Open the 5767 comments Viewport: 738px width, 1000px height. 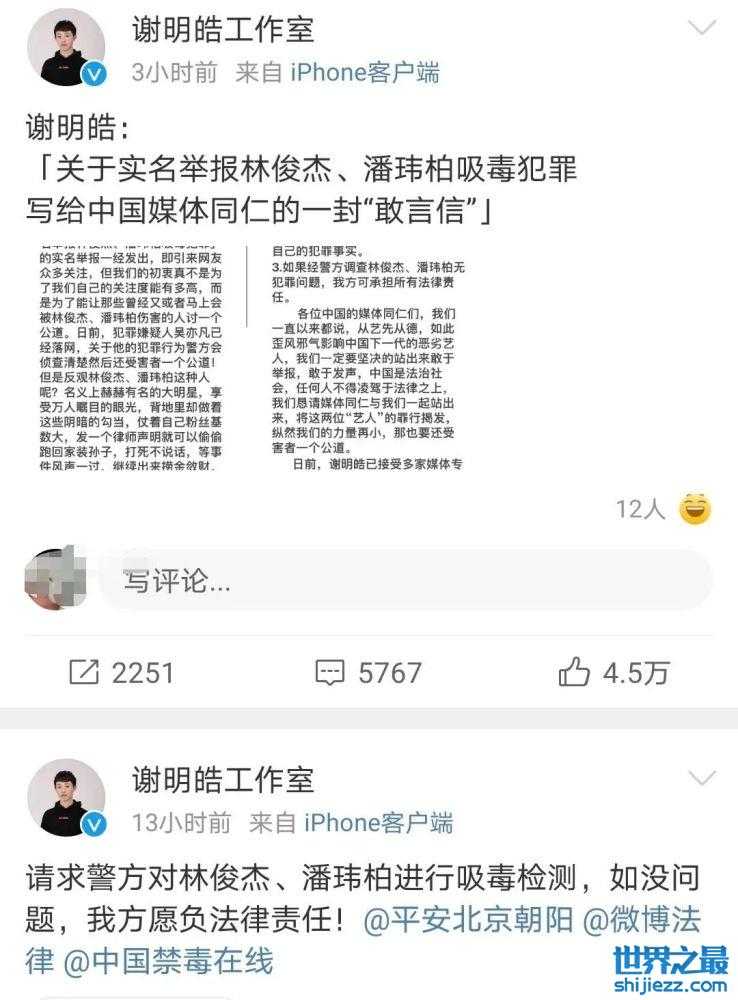click(368, 672)
